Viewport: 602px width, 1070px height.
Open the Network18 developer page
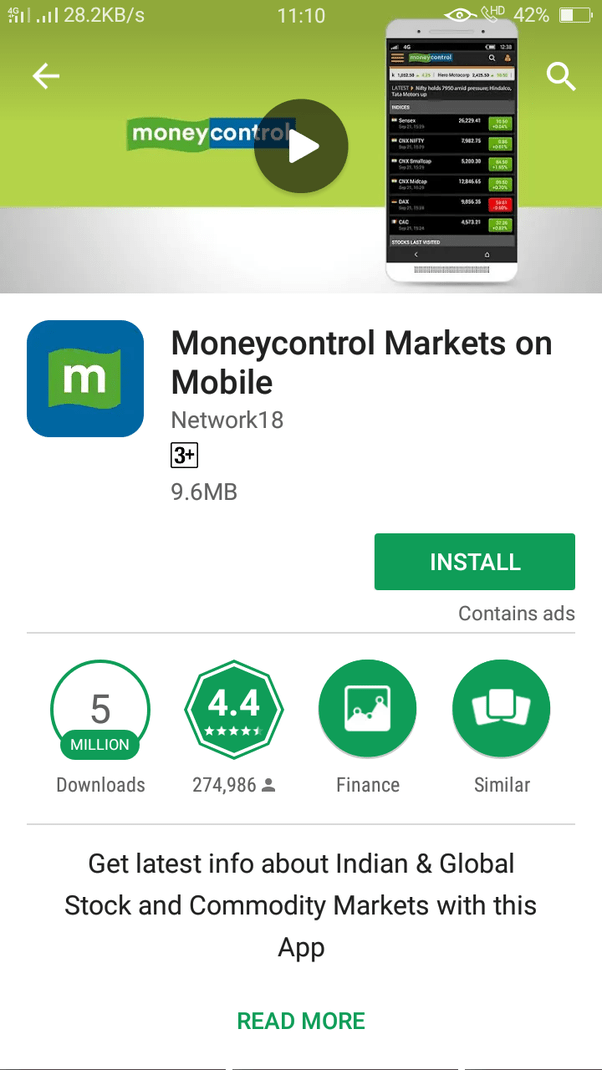[227, 419]
